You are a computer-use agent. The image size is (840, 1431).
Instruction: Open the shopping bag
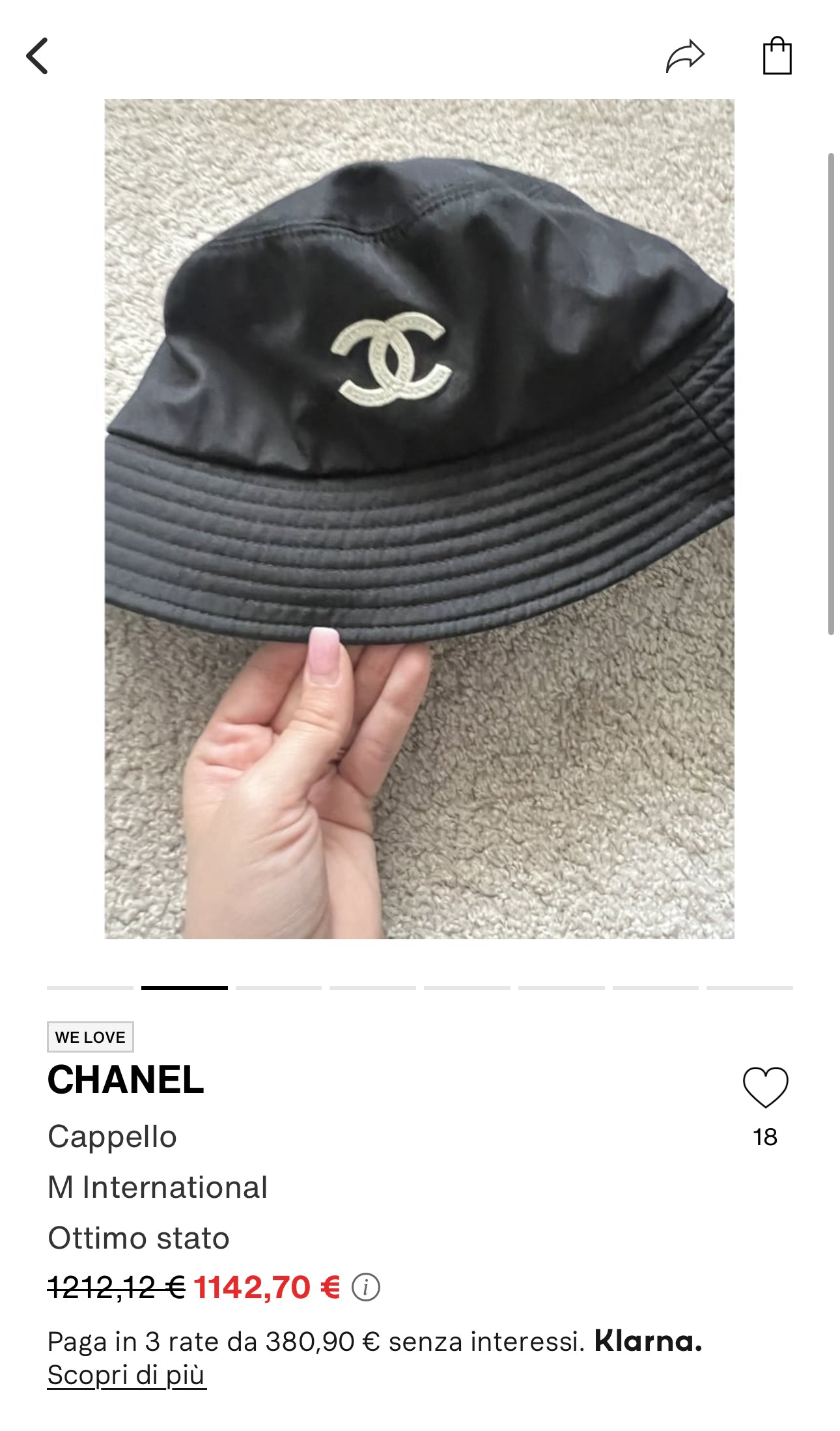(777, 56)
